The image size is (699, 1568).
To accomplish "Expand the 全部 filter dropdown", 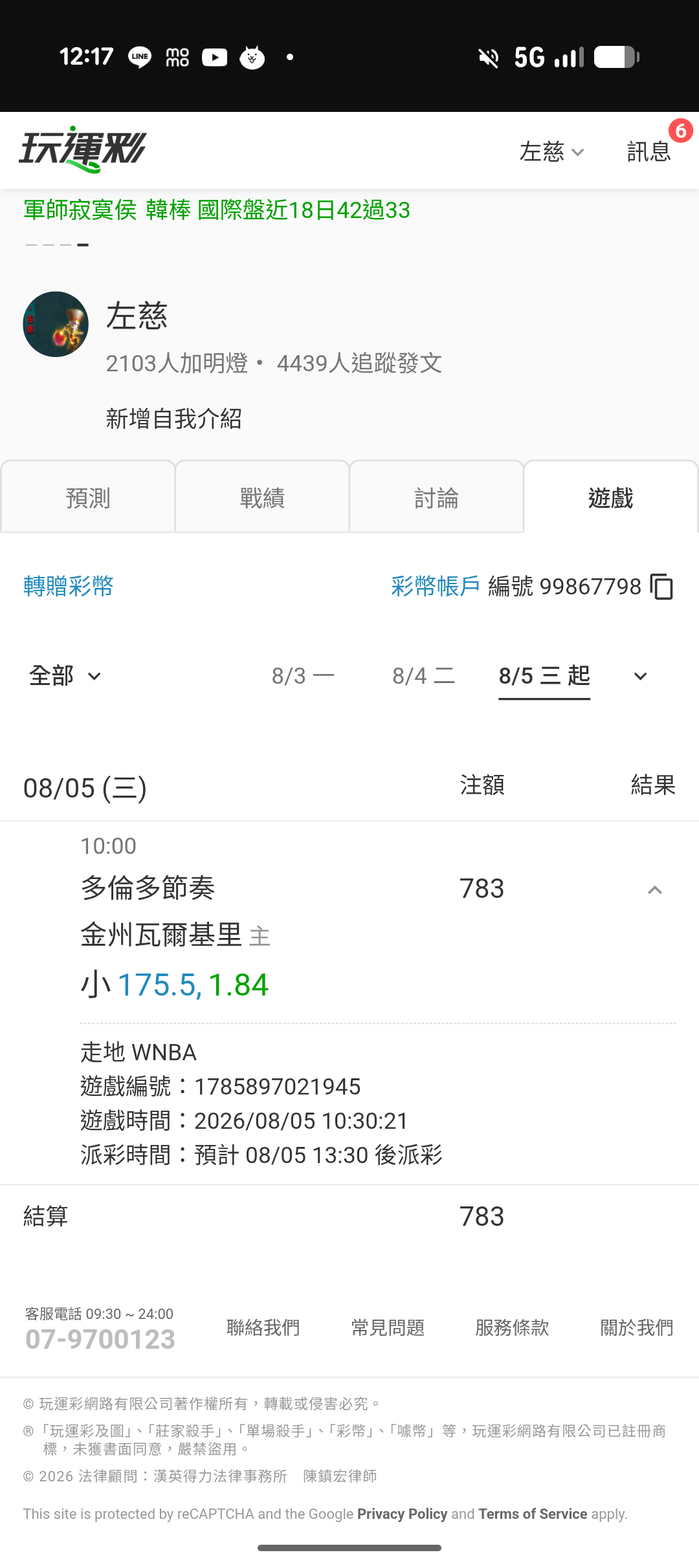I will pos(65,676).
